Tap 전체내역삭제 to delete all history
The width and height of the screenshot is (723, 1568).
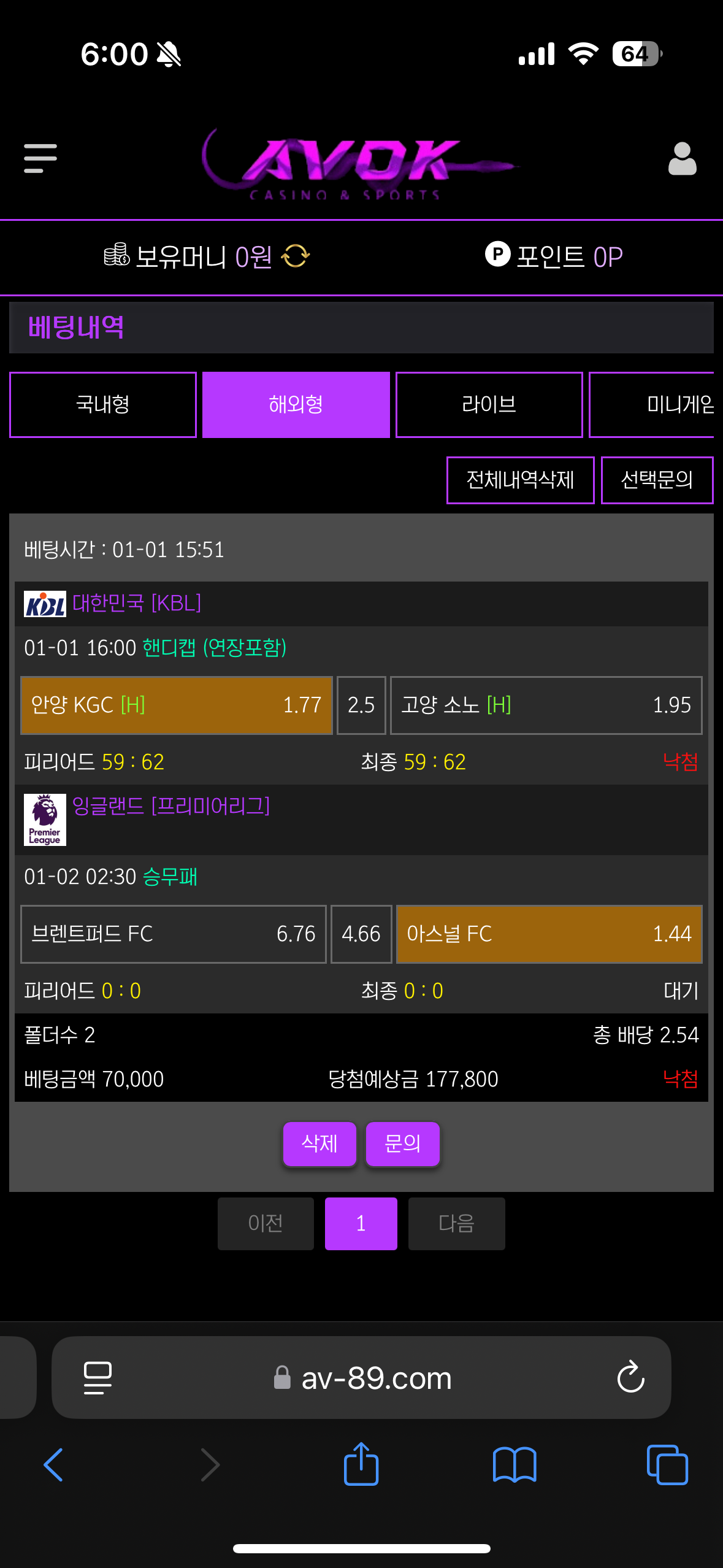pyautogui.click(x=520, y=480)
